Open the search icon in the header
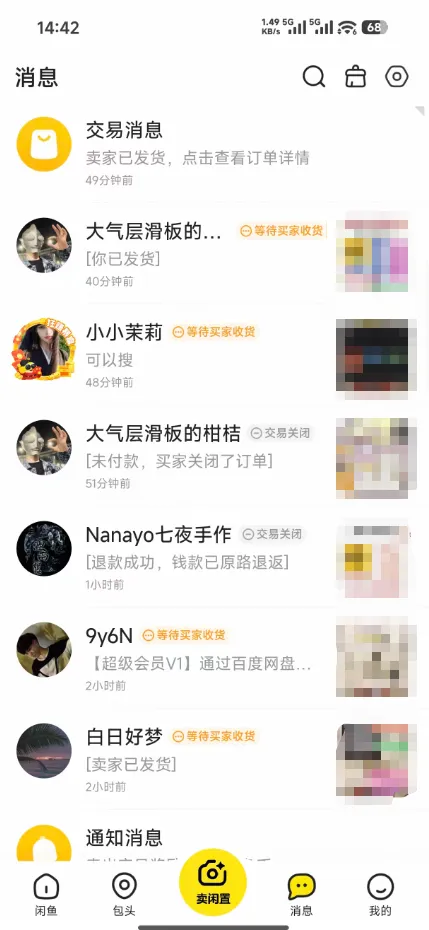 coord(313,77)
